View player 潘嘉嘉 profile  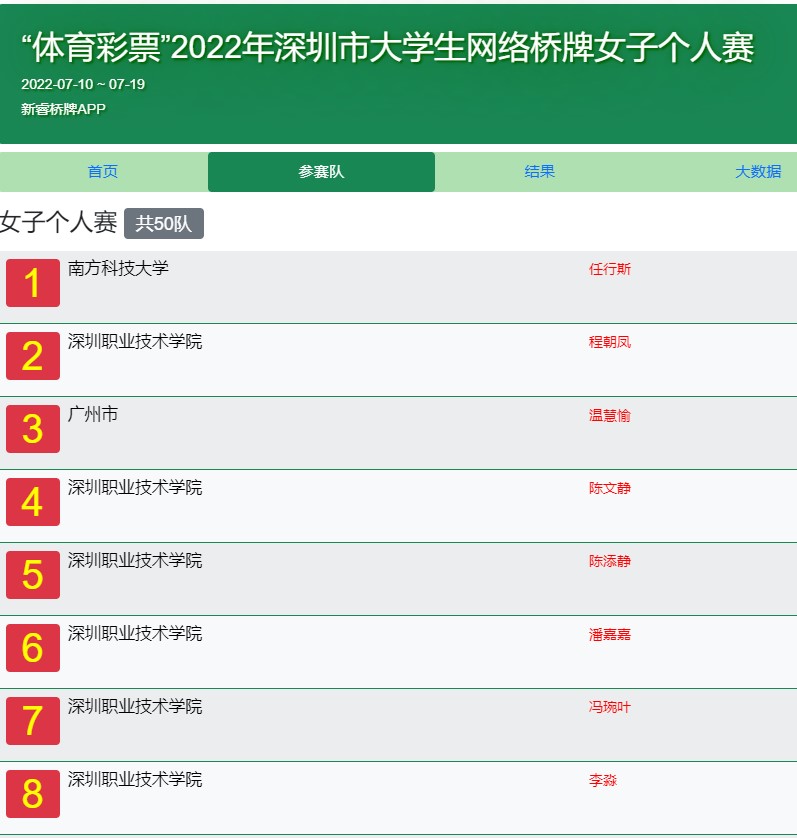610,634
